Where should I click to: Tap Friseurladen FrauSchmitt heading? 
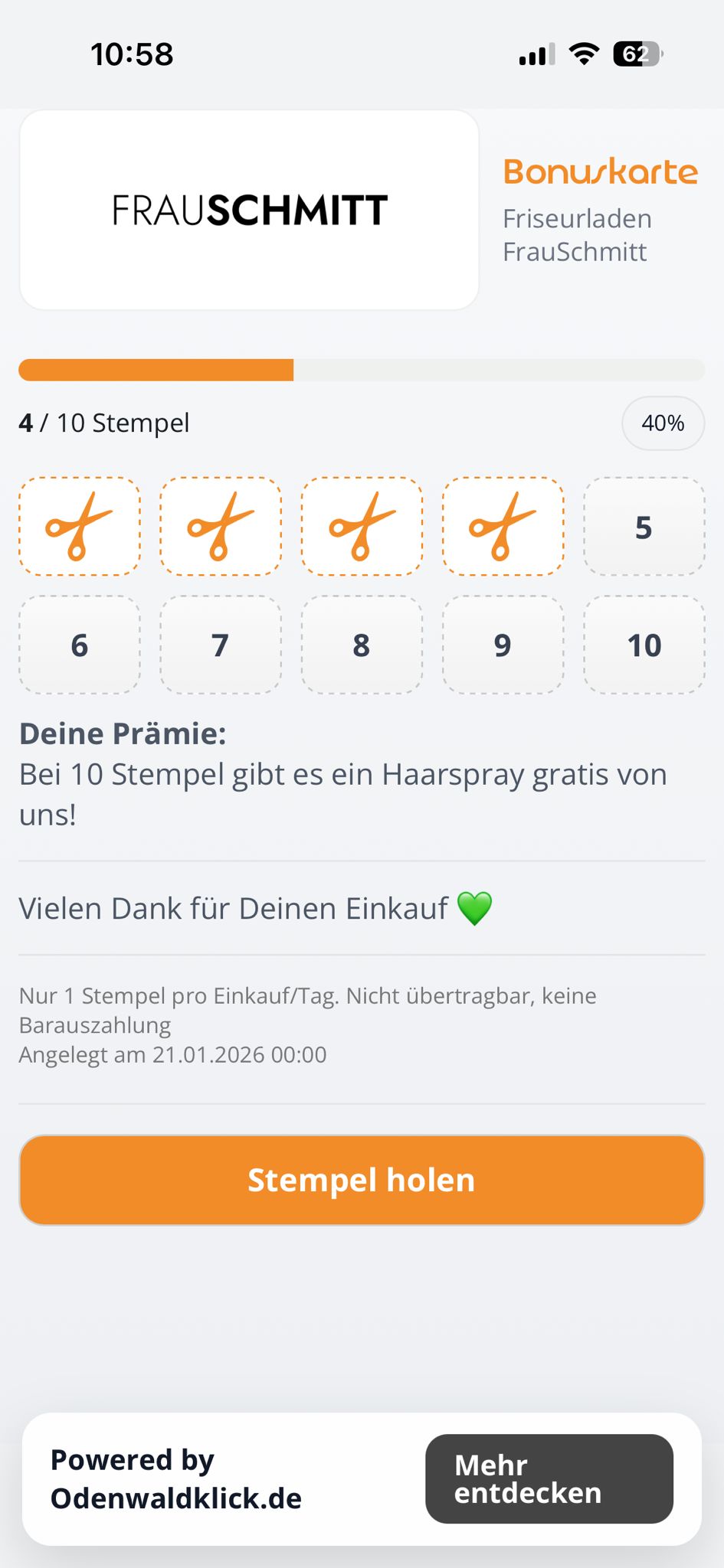coord(578,234)
